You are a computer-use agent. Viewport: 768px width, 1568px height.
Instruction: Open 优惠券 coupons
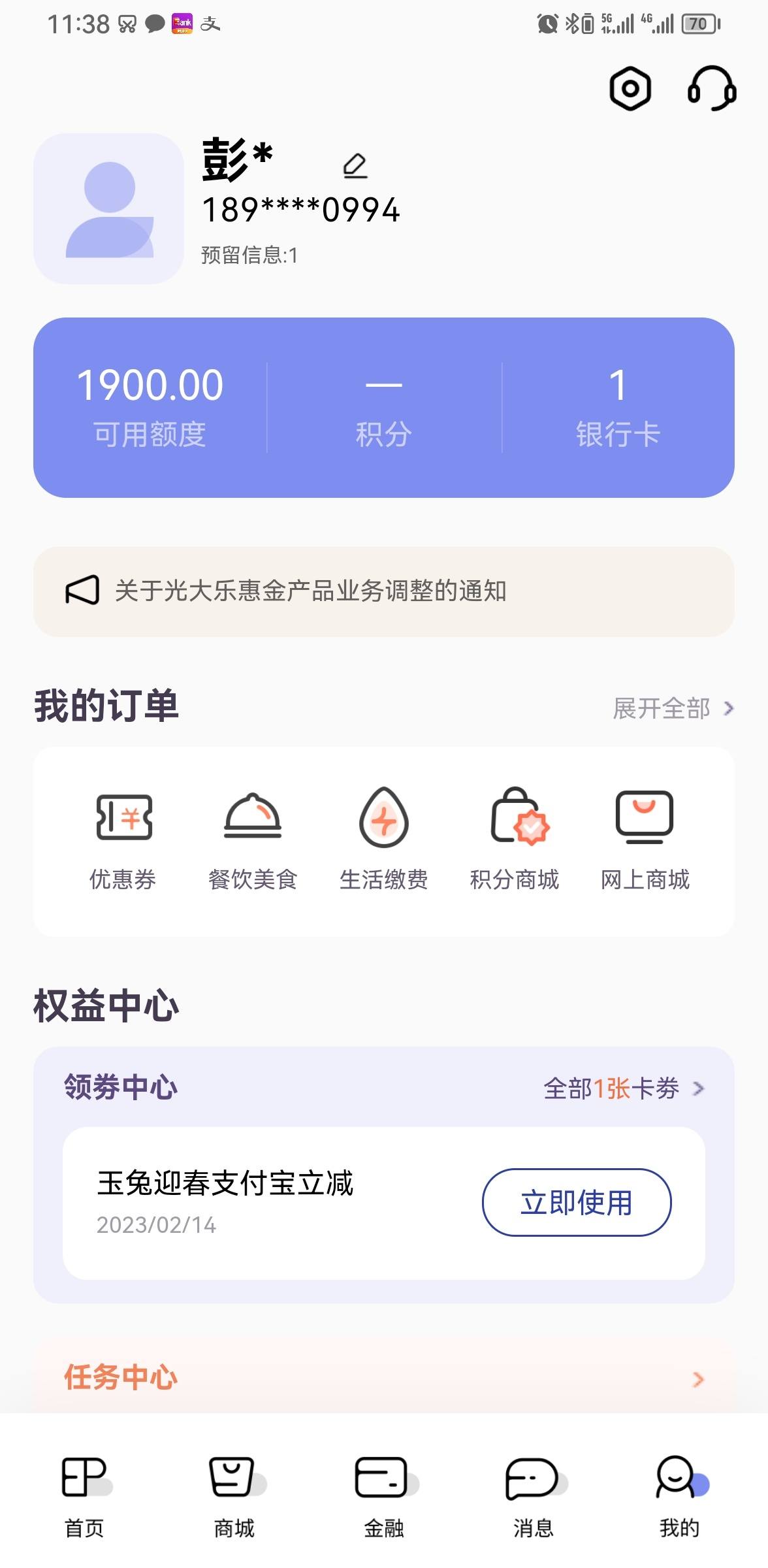click(x=123, y=840)
